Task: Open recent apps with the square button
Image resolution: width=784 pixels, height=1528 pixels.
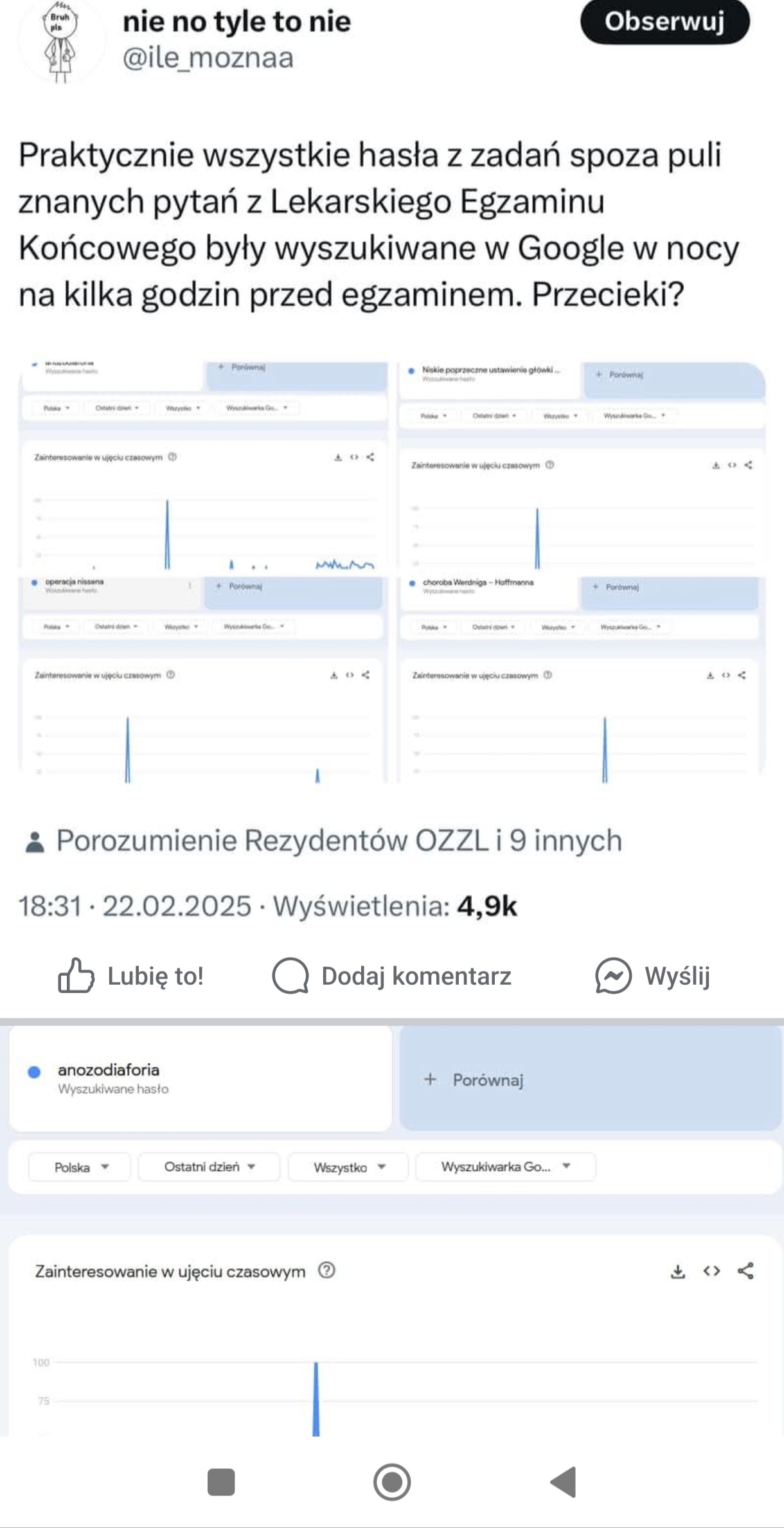Action: coord(221,1483)
